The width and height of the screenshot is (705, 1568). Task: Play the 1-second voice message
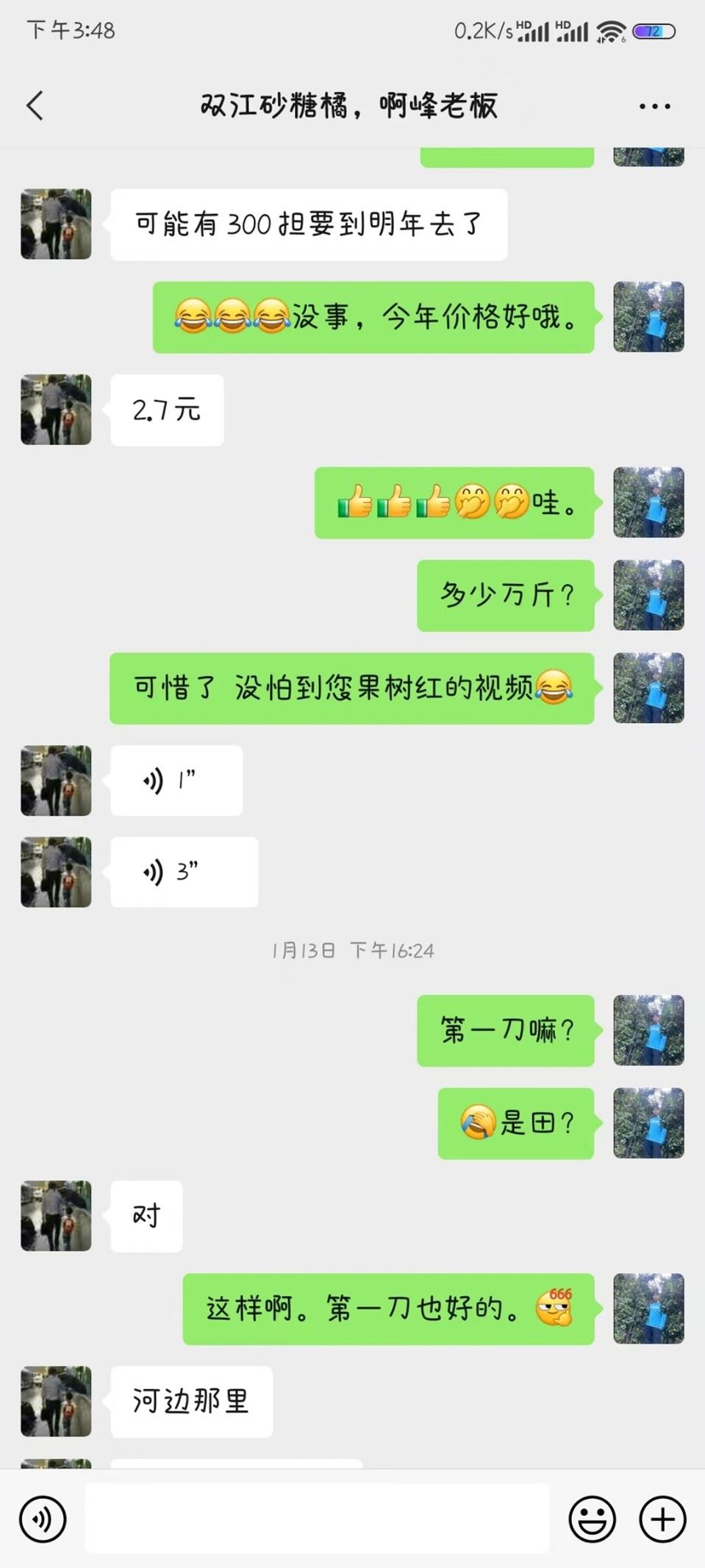tap(176, 780)
